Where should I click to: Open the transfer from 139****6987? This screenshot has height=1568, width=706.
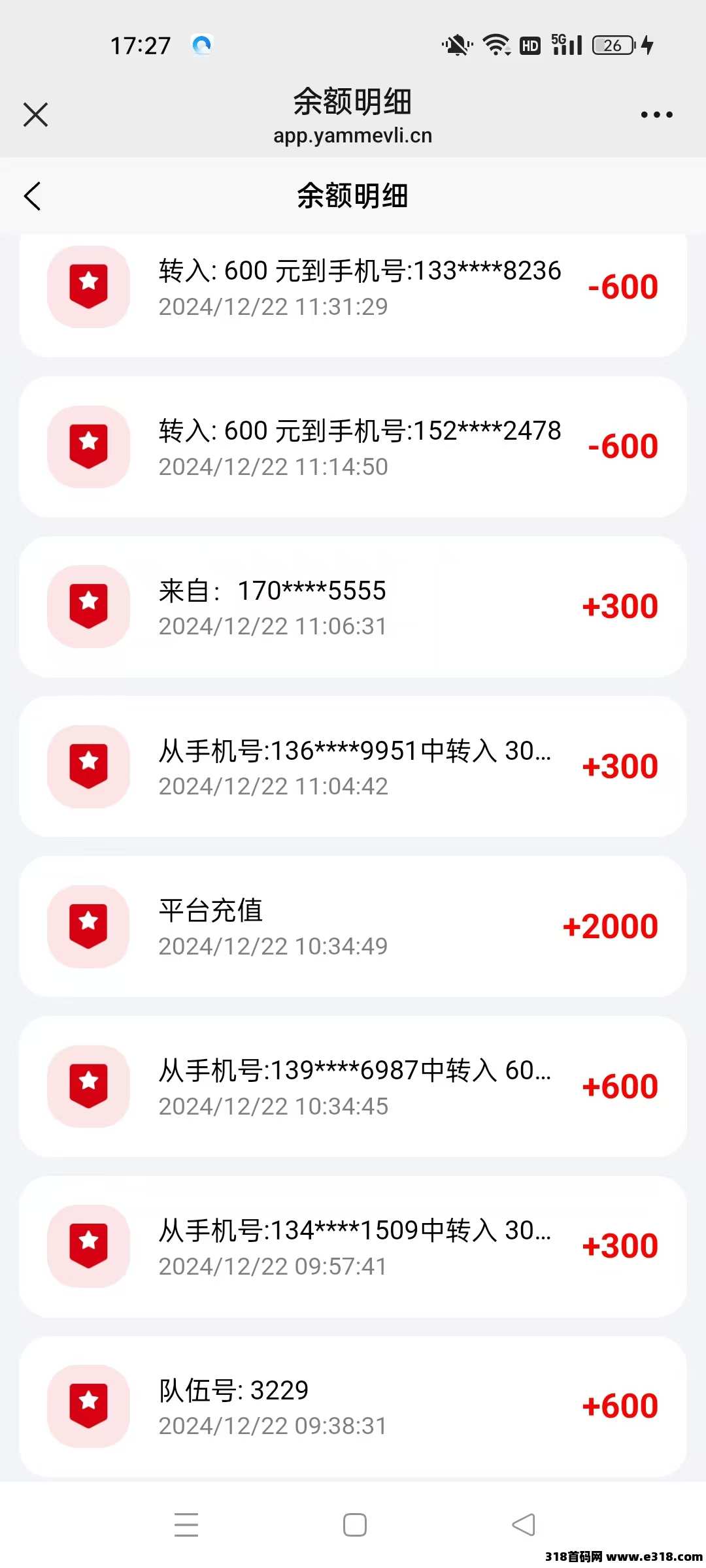tap(353, 1086)
